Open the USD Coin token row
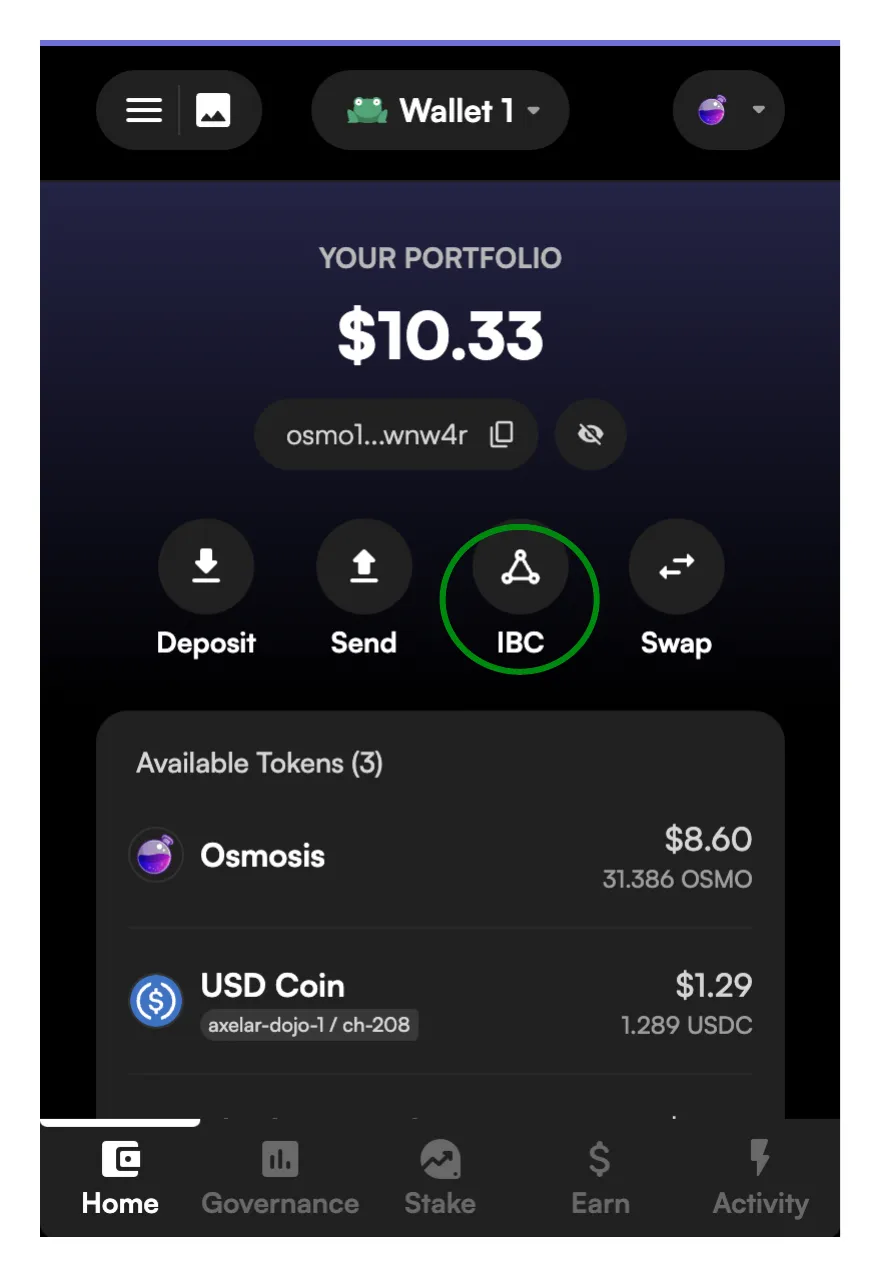The width and height of the screenshot is (880, 1276). tap(440, 1001)
